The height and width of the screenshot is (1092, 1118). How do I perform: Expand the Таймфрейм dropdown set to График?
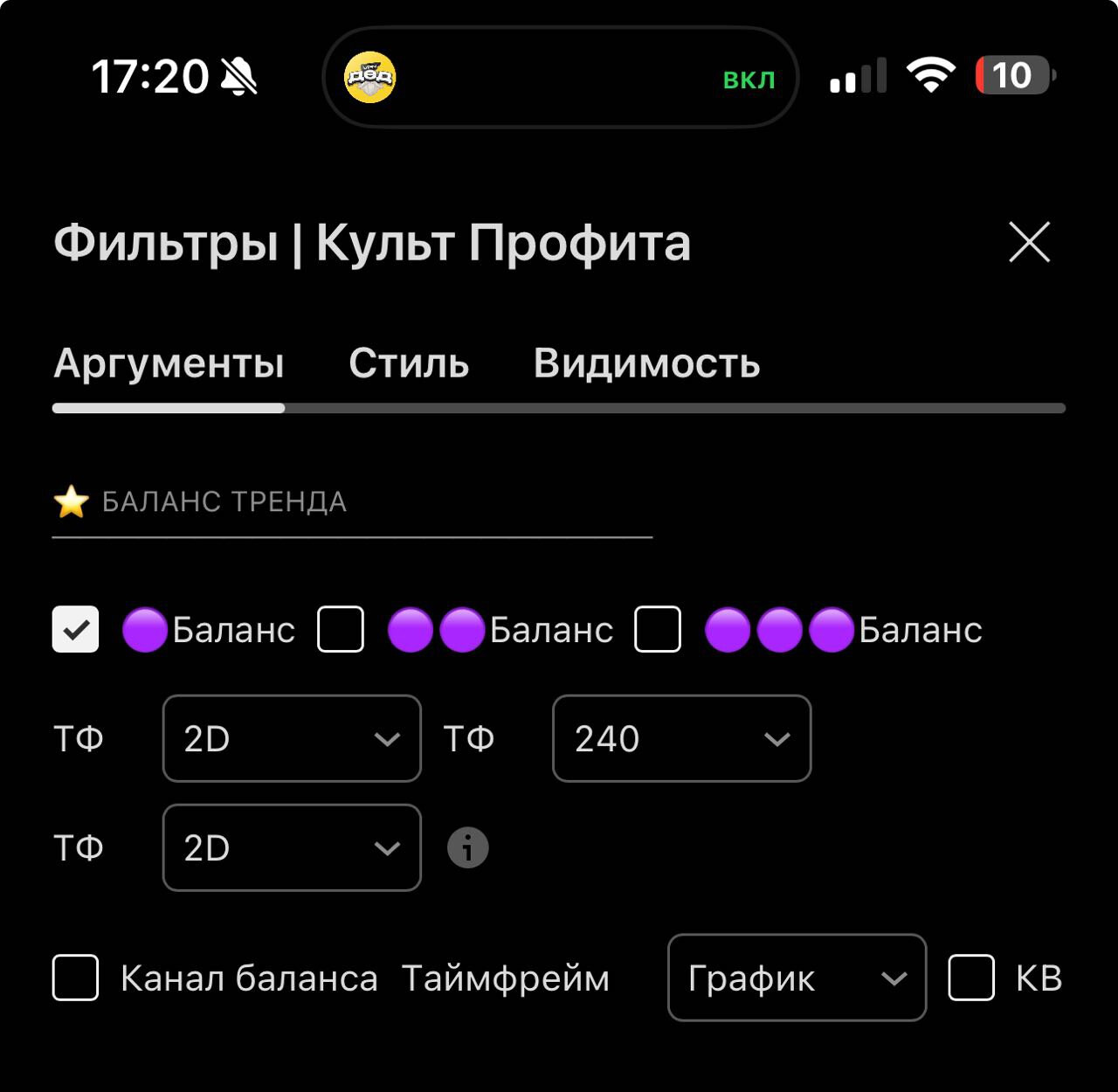pos(796,978)
